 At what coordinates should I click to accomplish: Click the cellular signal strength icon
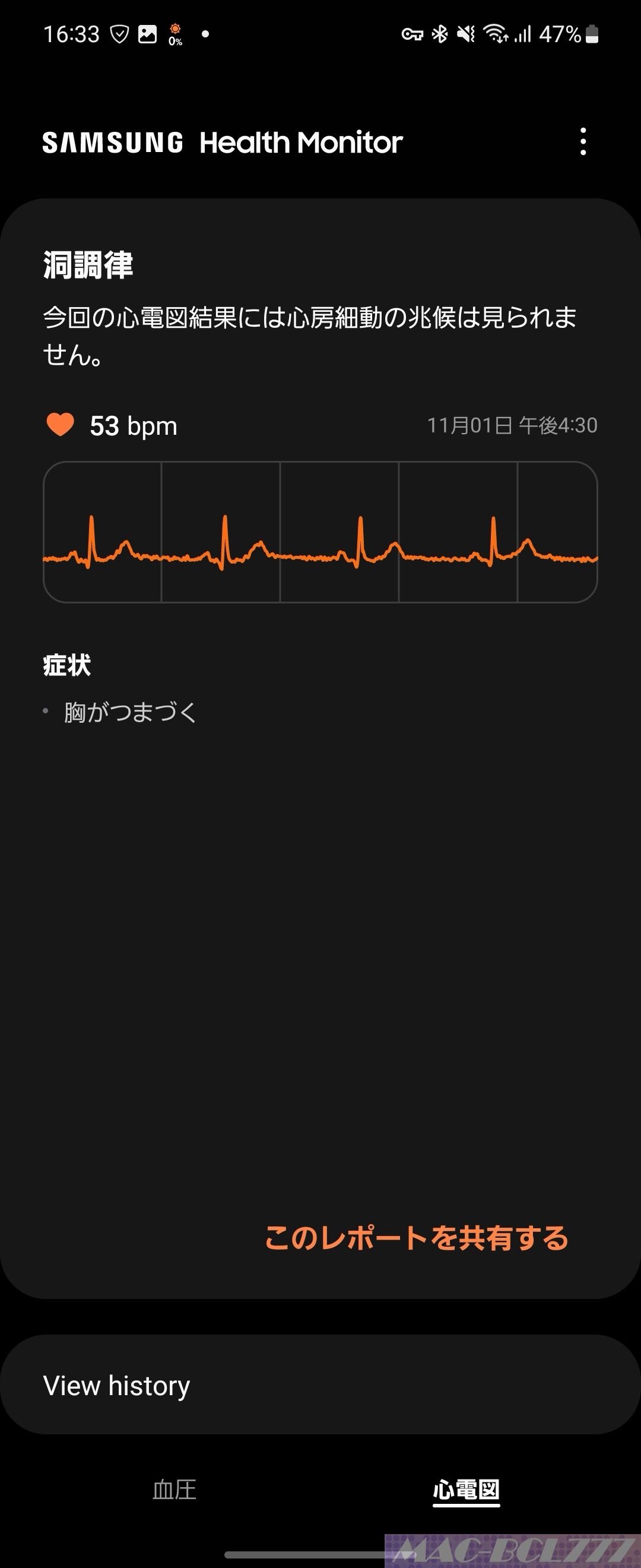[524, 35]
